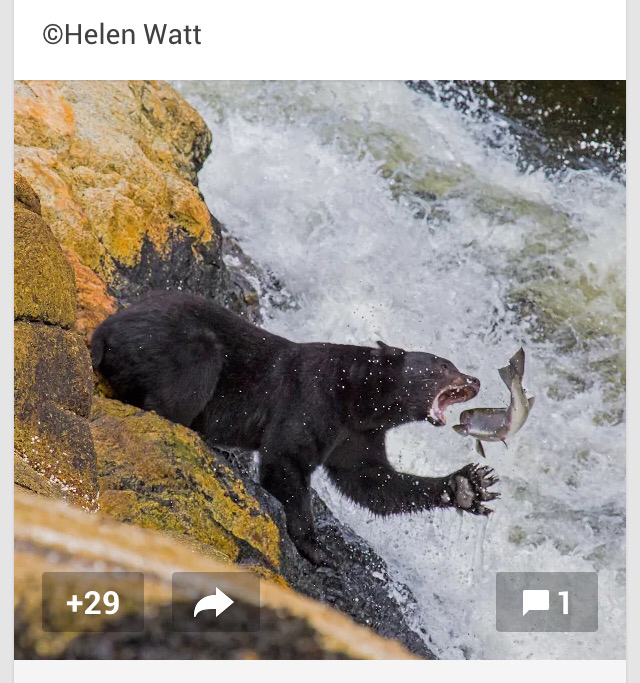Viewport: 640px width, 683px height.
Task: Open the comments on this post
Action: point(546,602)
